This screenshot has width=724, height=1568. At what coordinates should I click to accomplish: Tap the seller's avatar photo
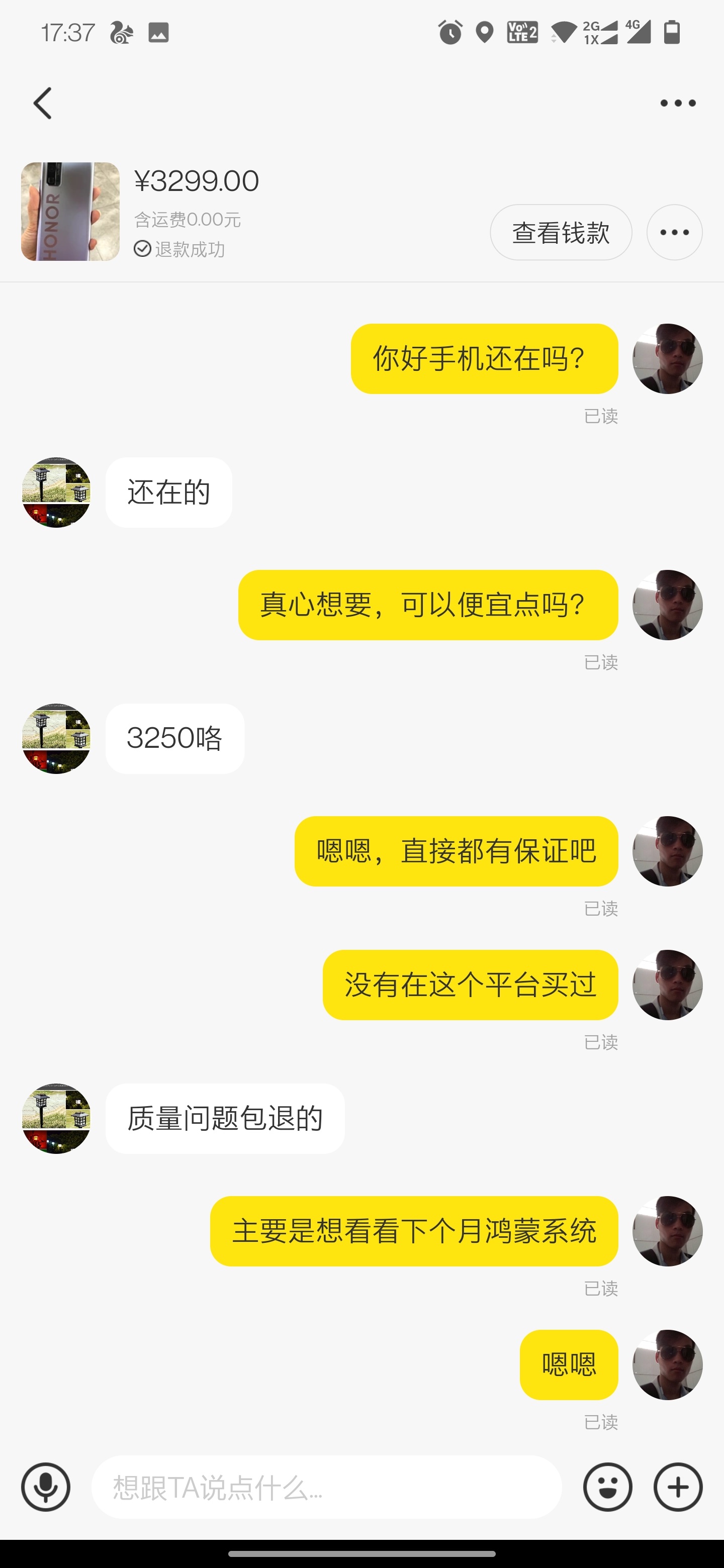[x=56, y=493]
